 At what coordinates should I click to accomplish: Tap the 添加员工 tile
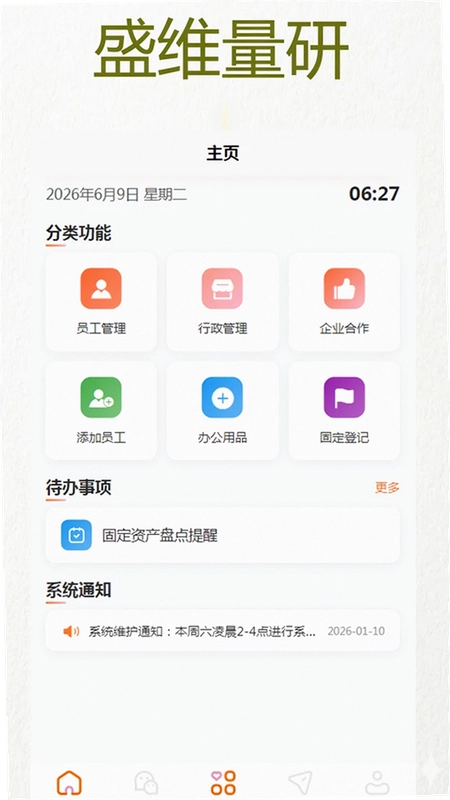(101, 411)
